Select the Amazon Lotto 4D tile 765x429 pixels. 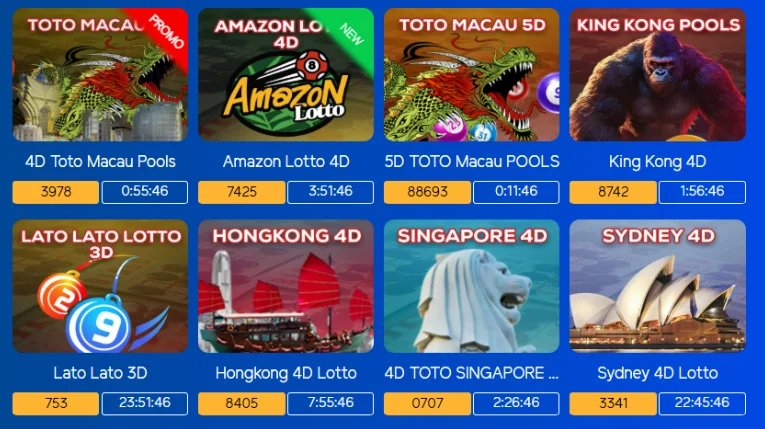(286, 75)
